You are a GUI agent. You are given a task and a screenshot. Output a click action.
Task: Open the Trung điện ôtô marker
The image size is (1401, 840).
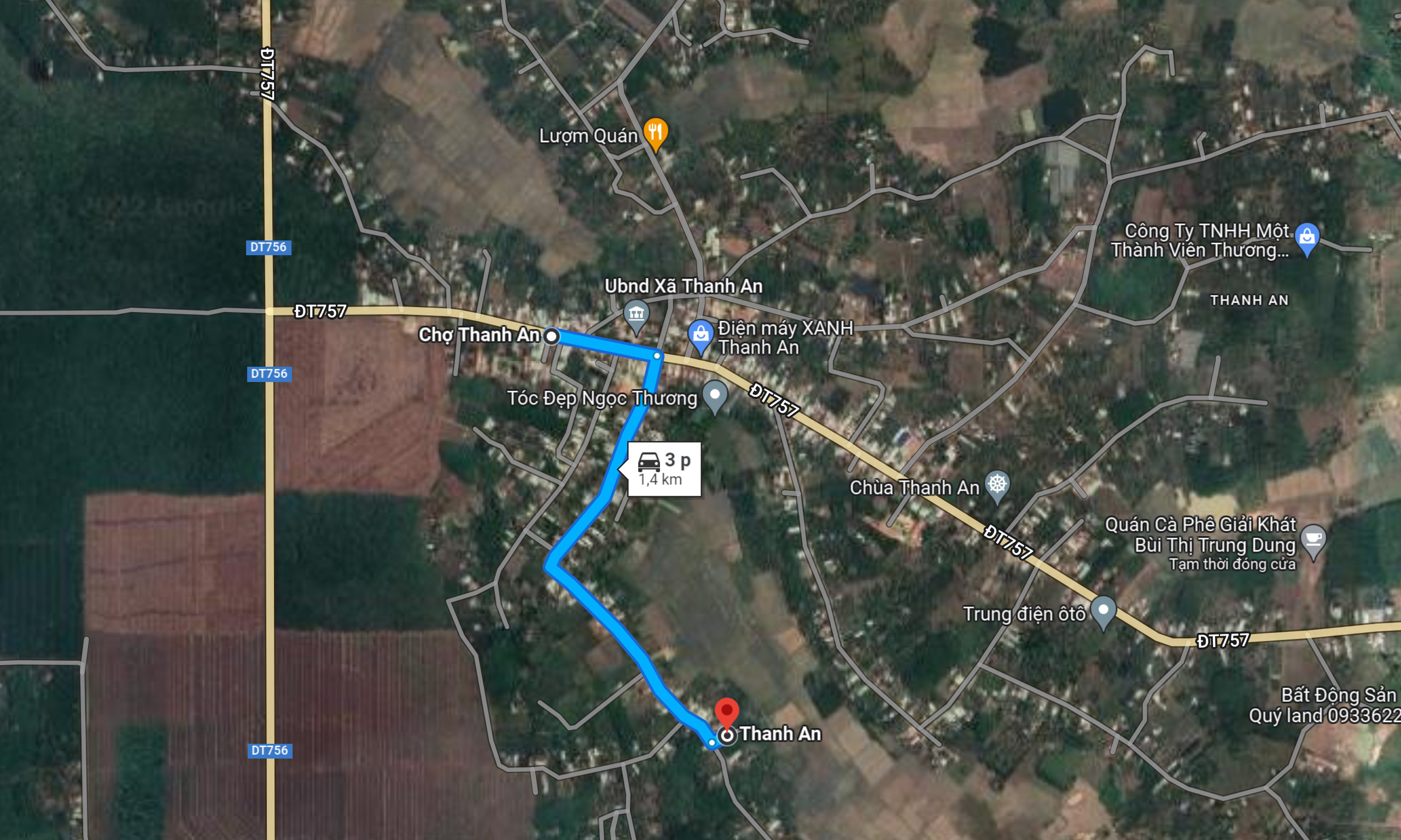pyautogui.click(x=1102, y=612)
